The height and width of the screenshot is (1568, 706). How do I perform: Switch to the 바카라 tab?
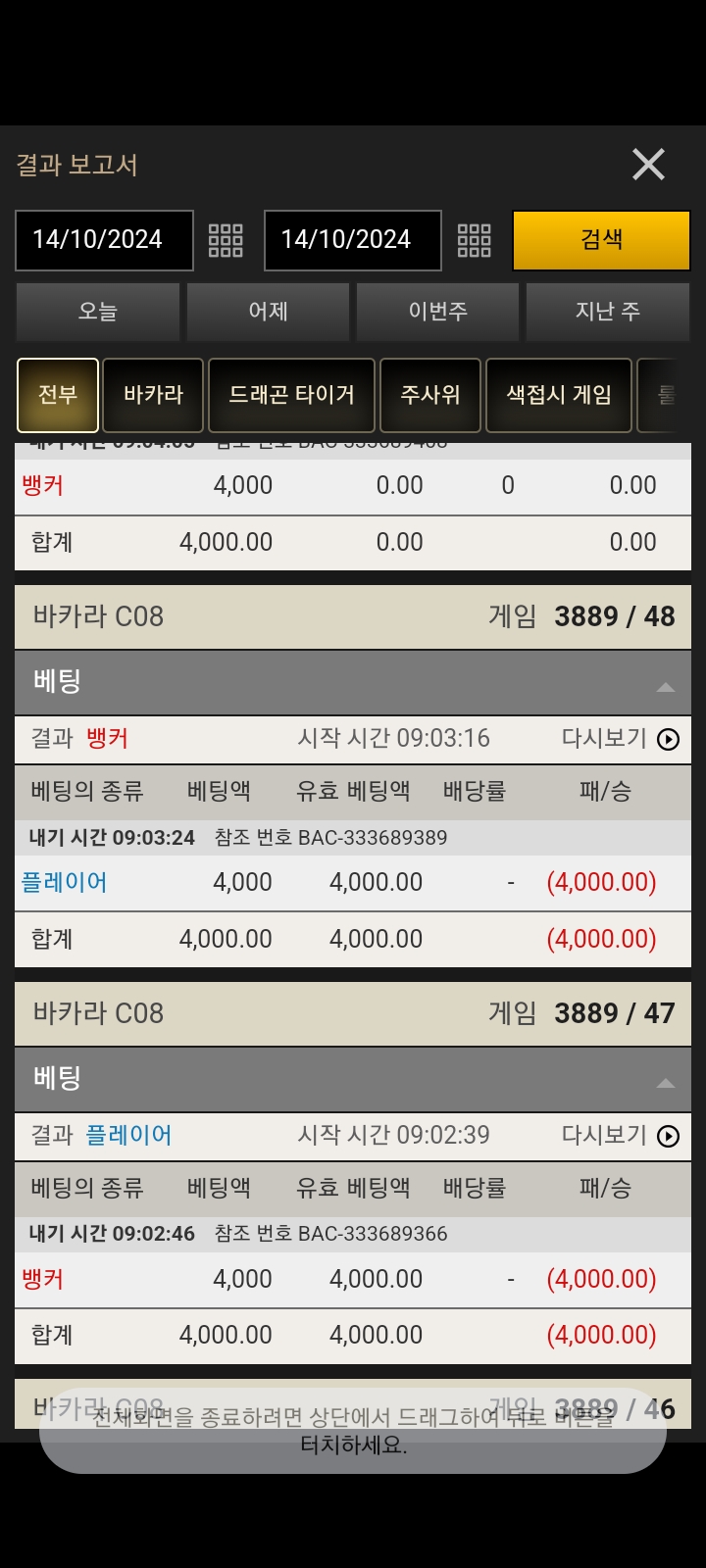pyautogui.click(x=153, y=395)
